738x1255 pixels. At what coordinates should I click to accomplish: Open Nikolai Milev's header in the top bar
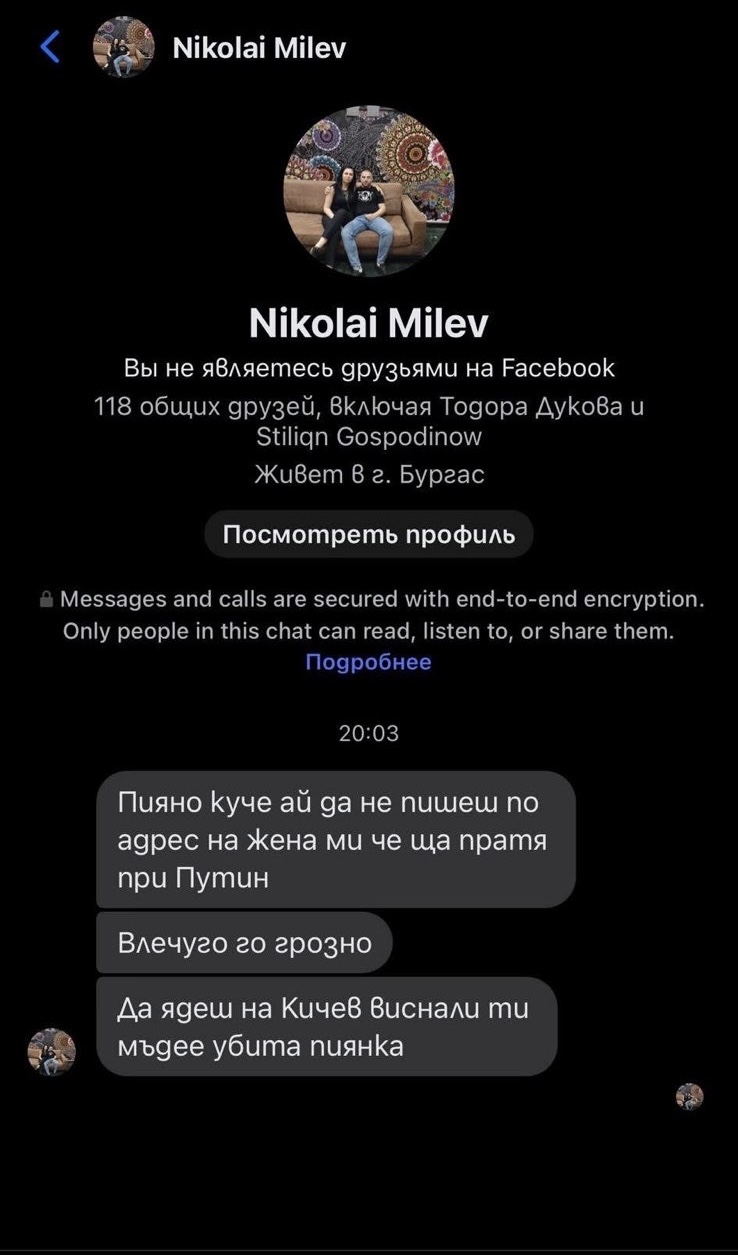point(258,48)
